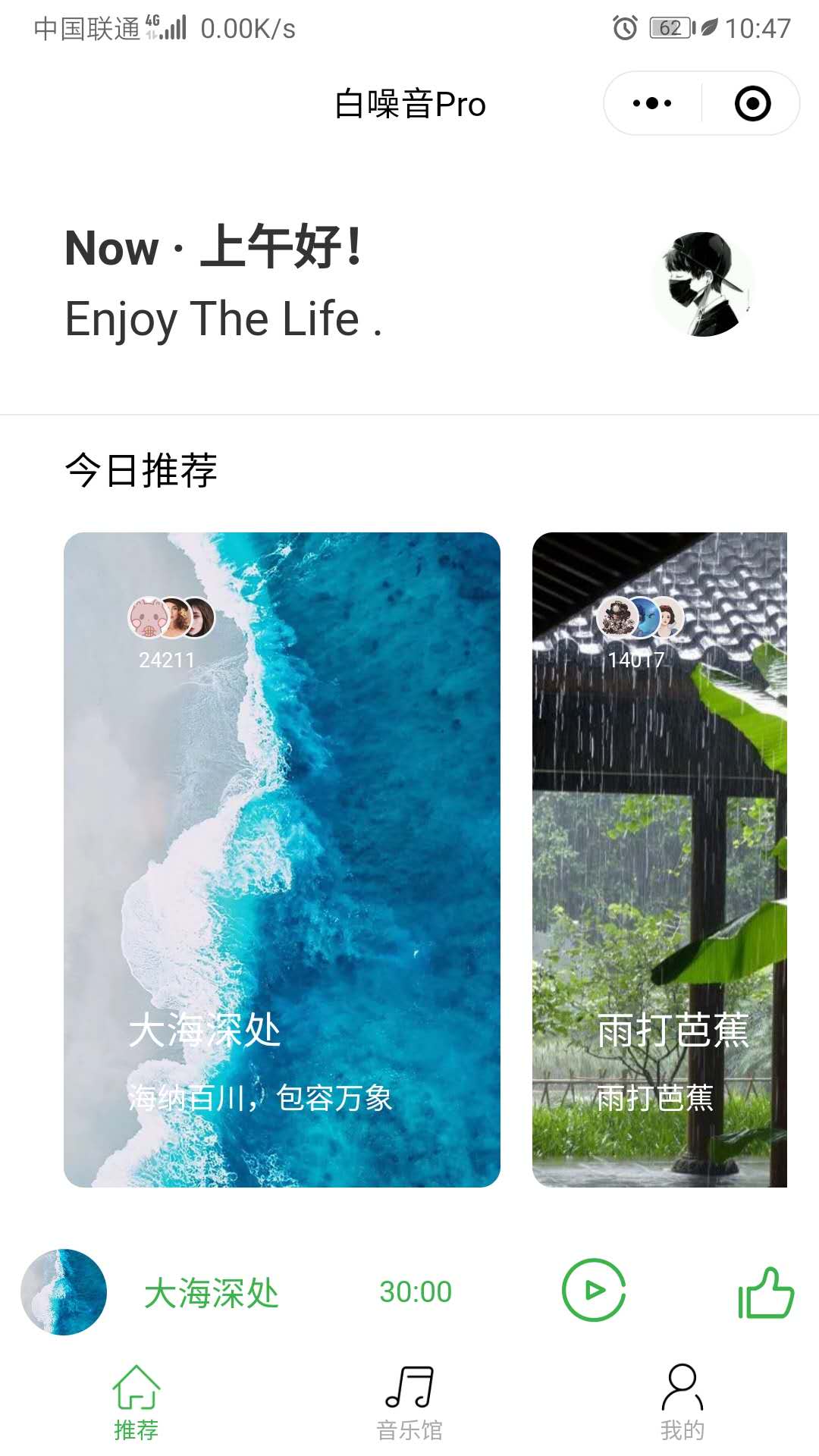Close the mini program with the circle button

pos(752,103)
